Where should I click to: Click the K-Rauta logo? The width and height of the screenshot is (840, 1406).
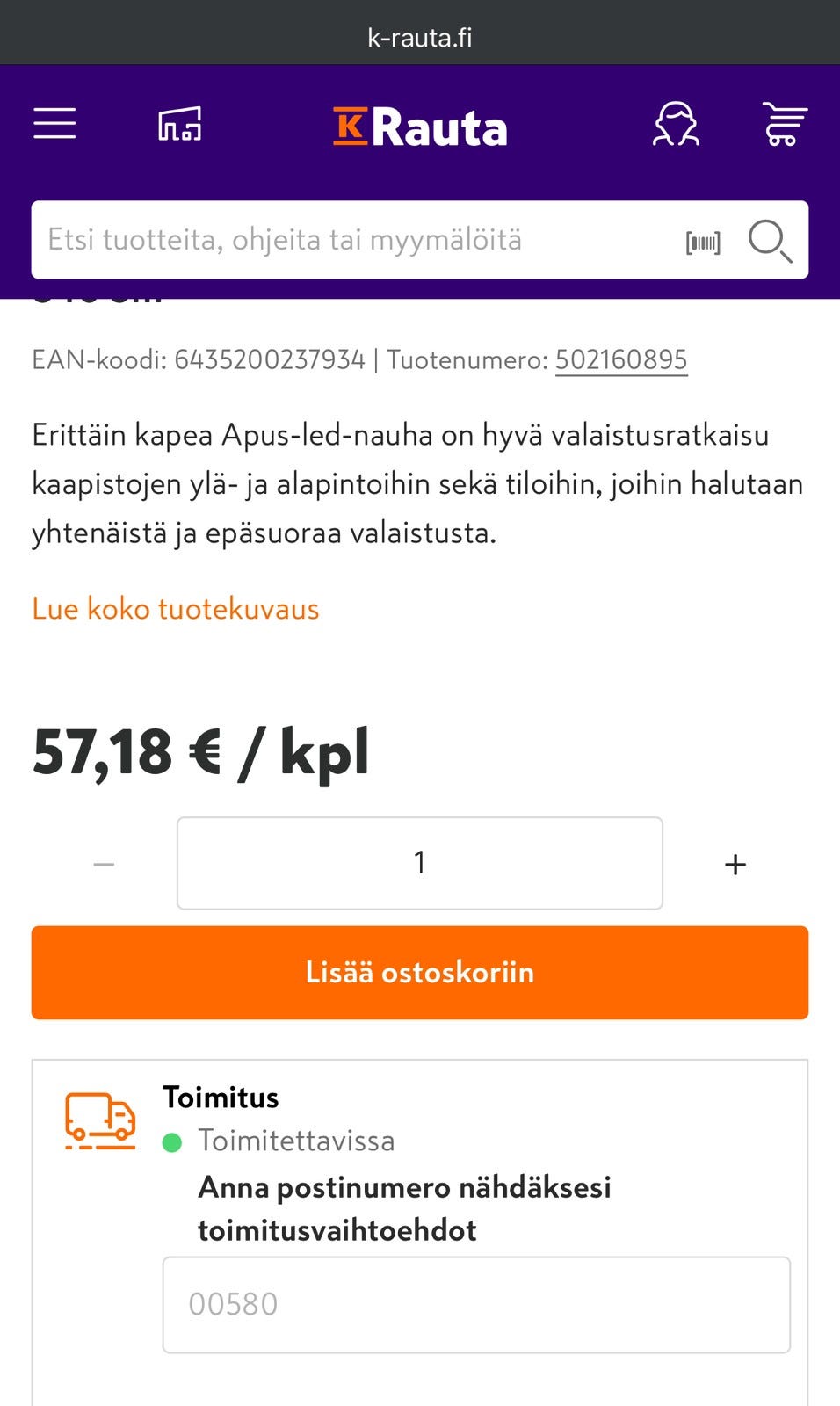(x=419, y=125)
